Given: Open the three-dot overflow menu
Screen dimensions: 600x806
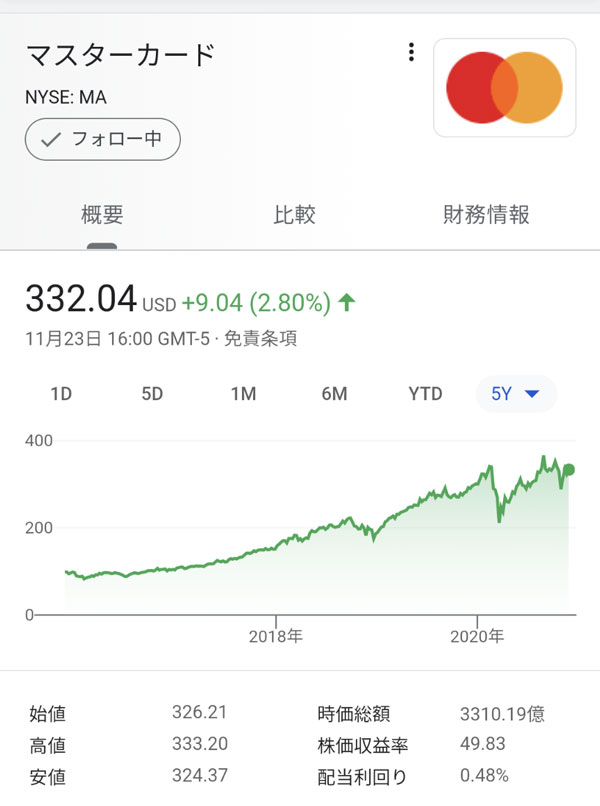Looking at the screenshot, I should pyautogui.click(x=411, y=53).
